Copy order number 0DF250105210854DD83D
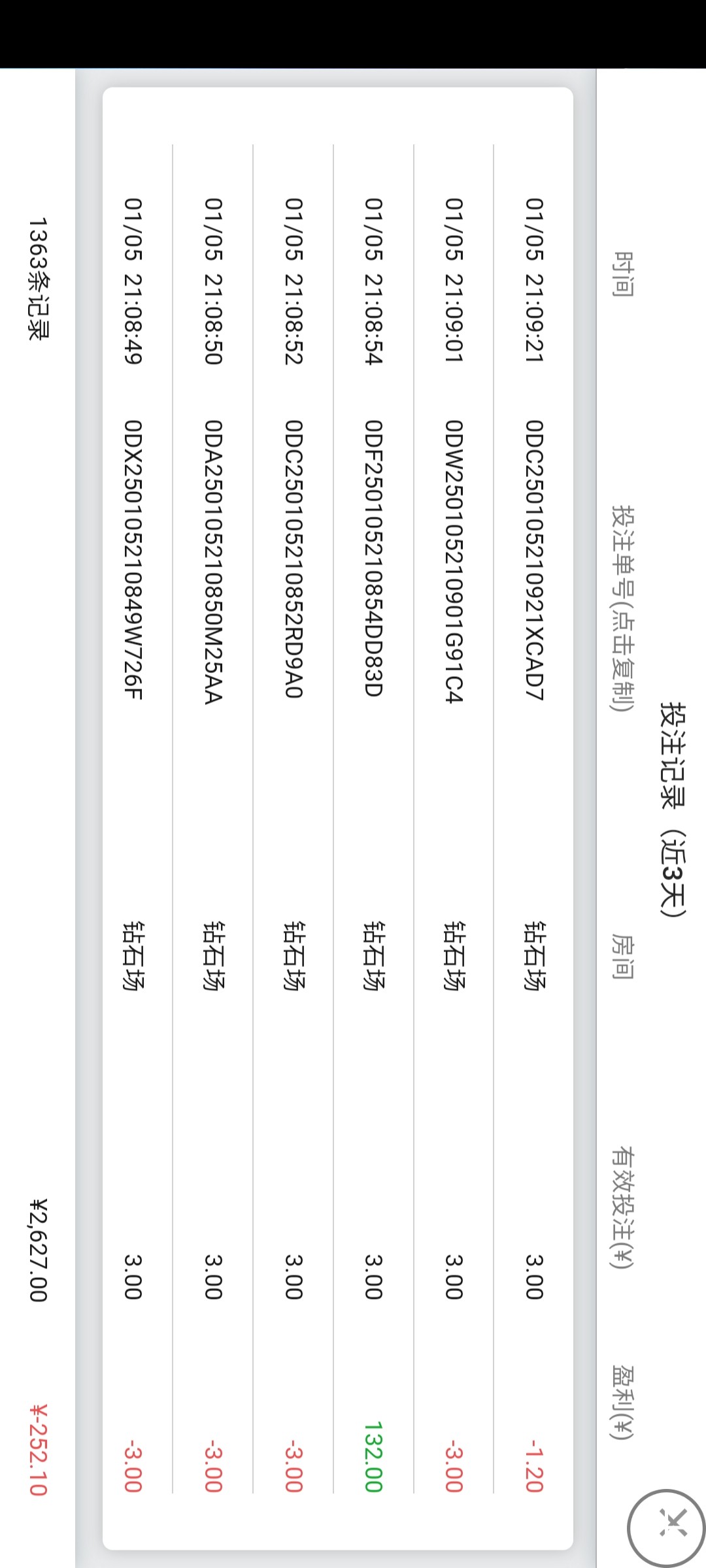This screenshot has height=1568, width=706. pos(373,558)
